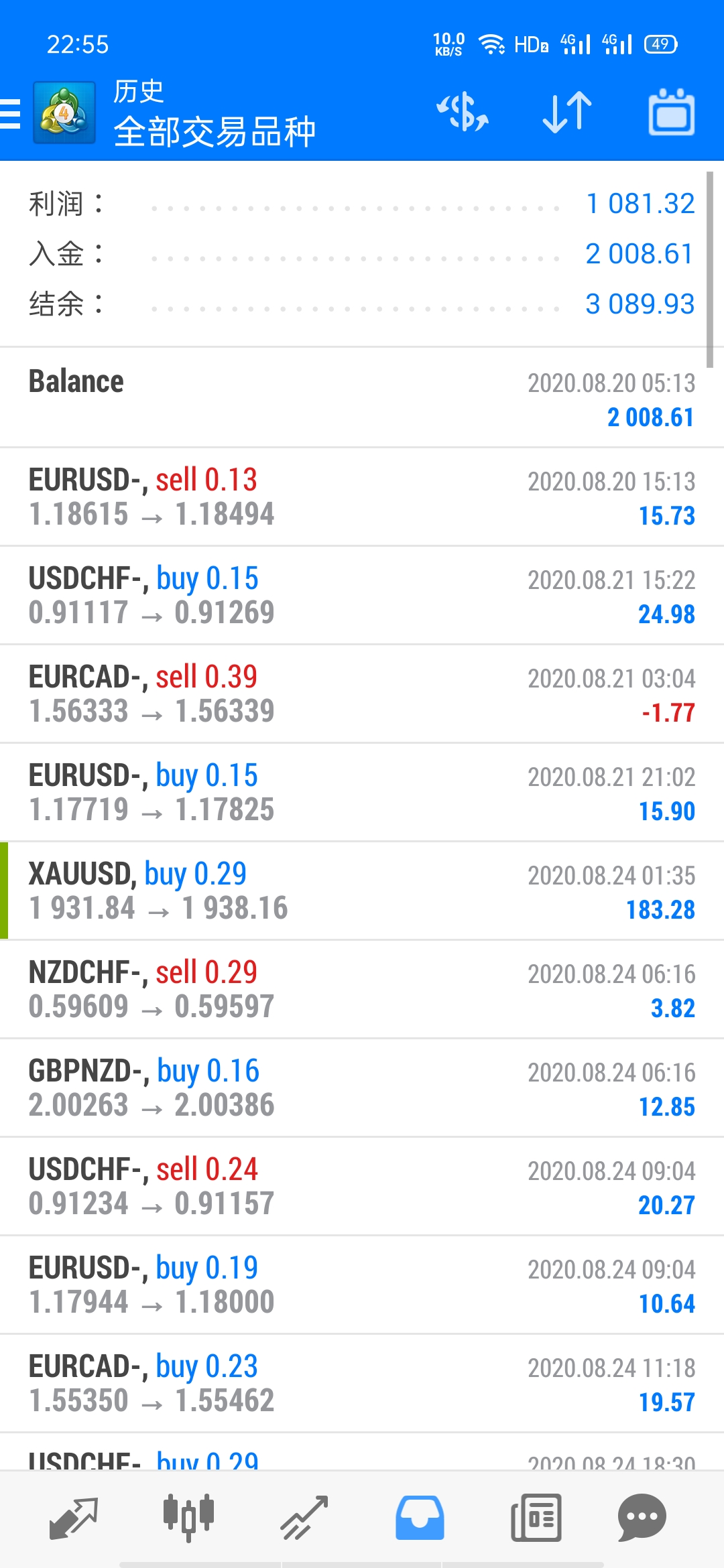This screenshot has width=724, height=1568.
Task: Switch to the Quotes tab
Action: point(74,1518)
